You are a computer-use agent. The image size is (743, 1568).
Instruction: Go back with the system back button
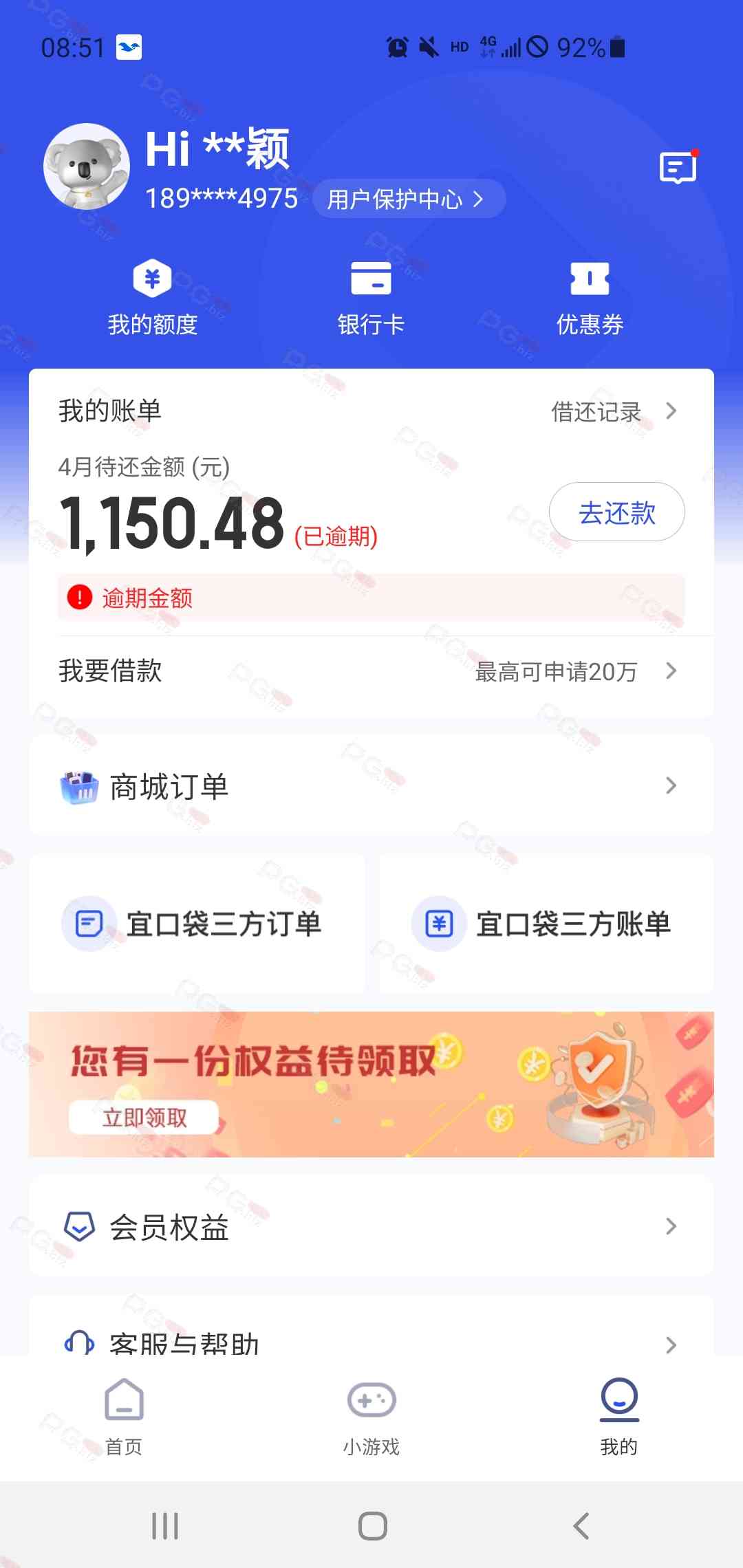click(581, 1526)
